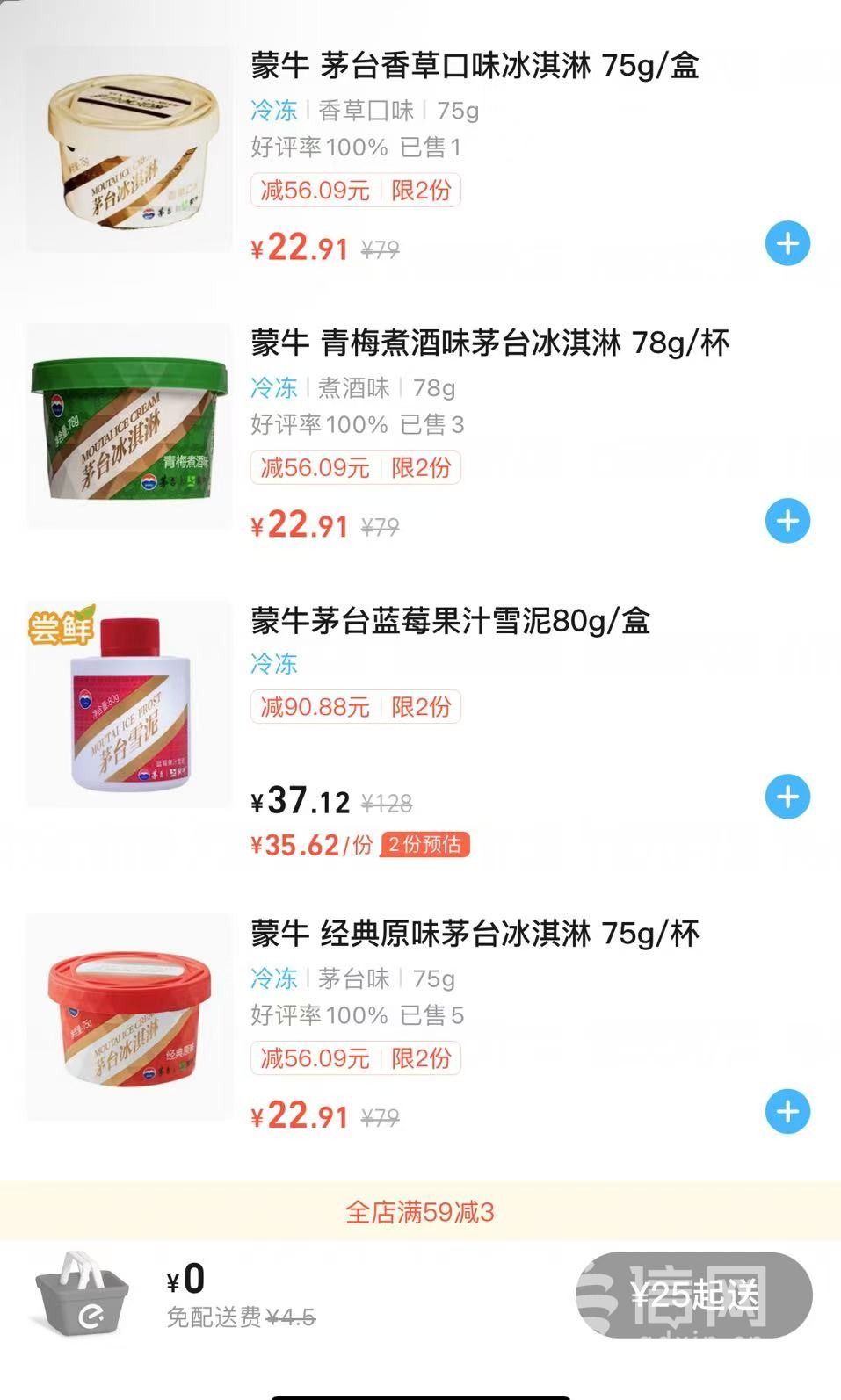841x1400 pixels.
Task: View 经典原味茅台冰淇淋 product details
Action: click(475, 934)
